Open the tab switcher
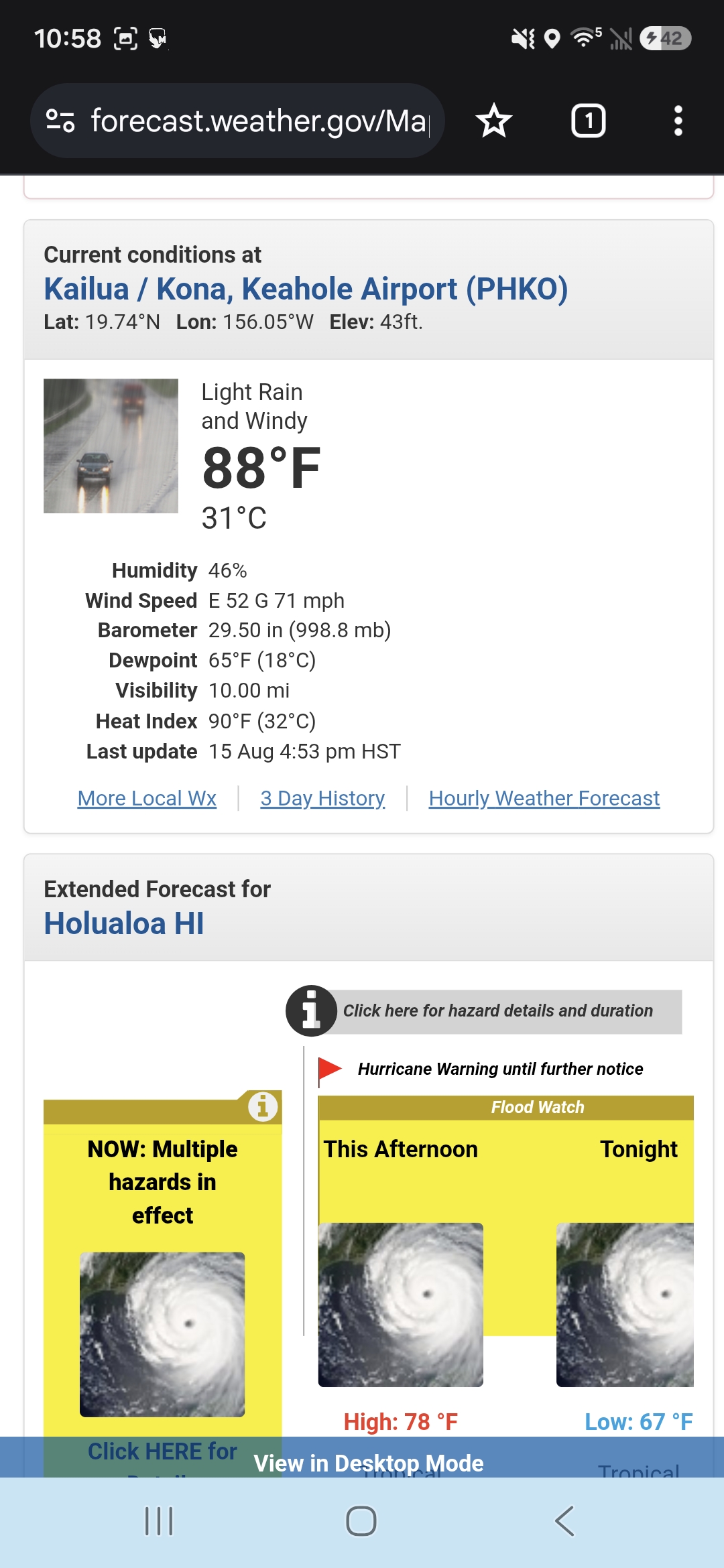 (x=588, y=121)
